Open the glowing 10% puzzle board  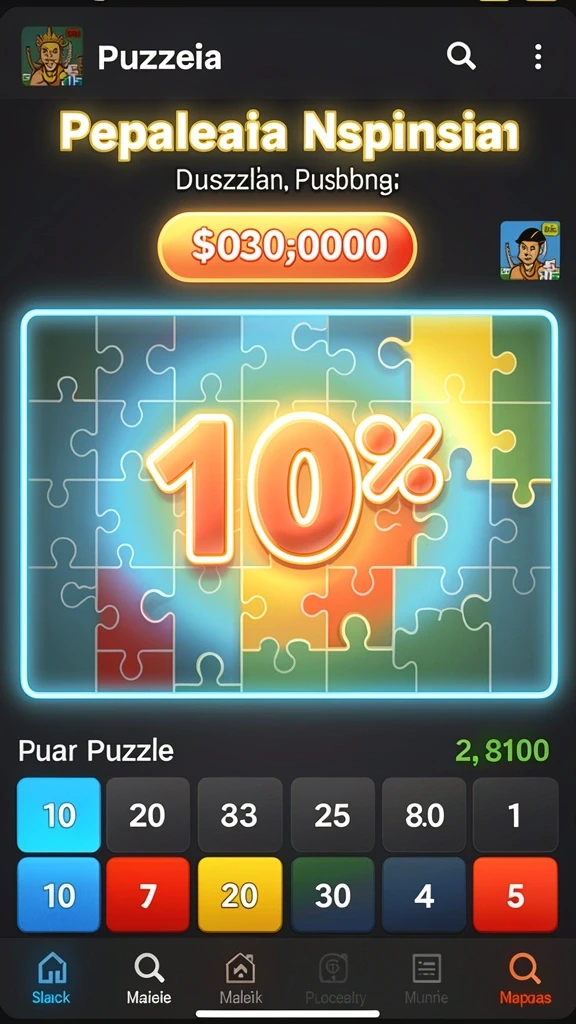(x=289, y=503)
